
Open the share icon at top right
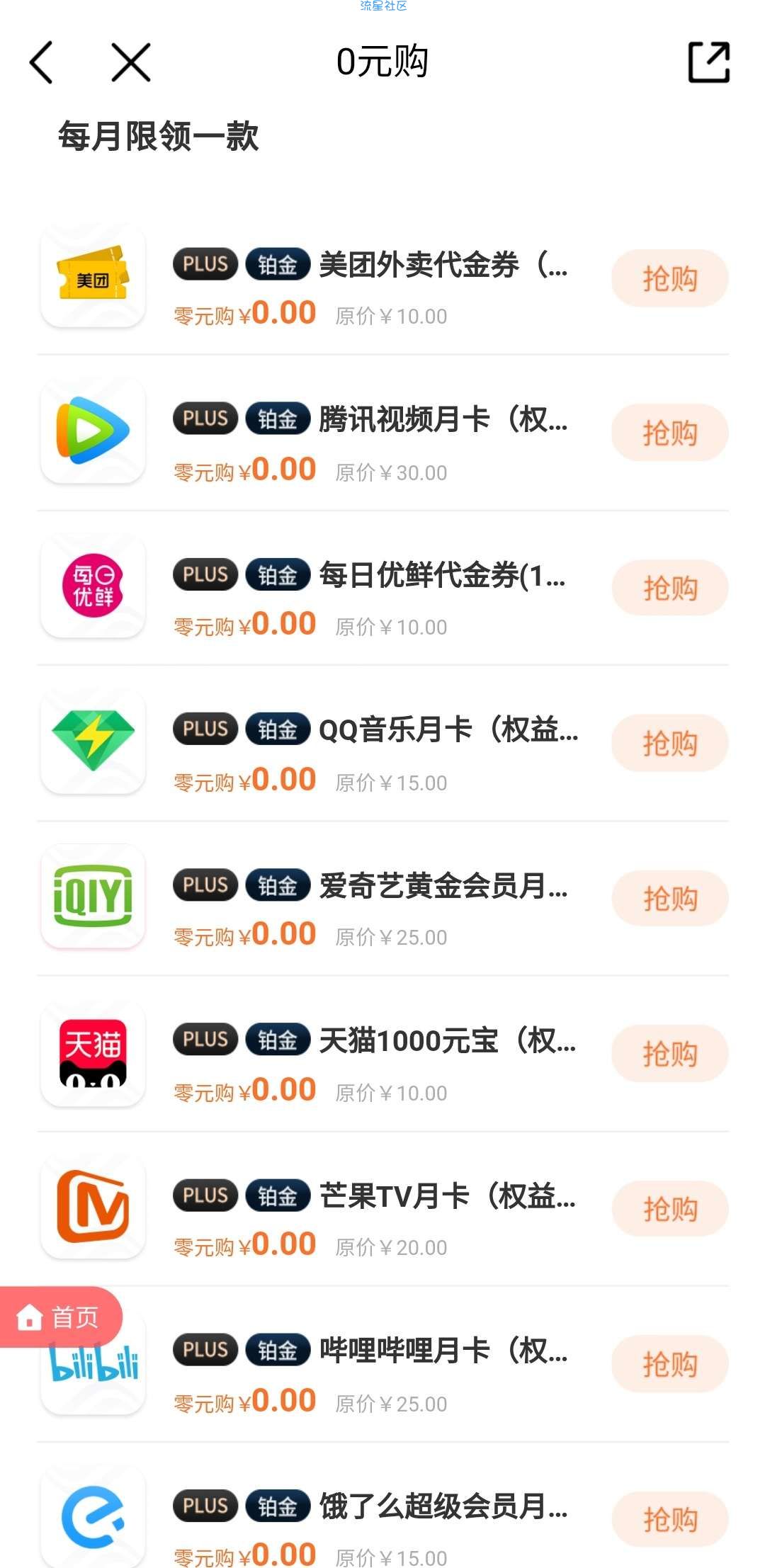click(x=709, y=62)
